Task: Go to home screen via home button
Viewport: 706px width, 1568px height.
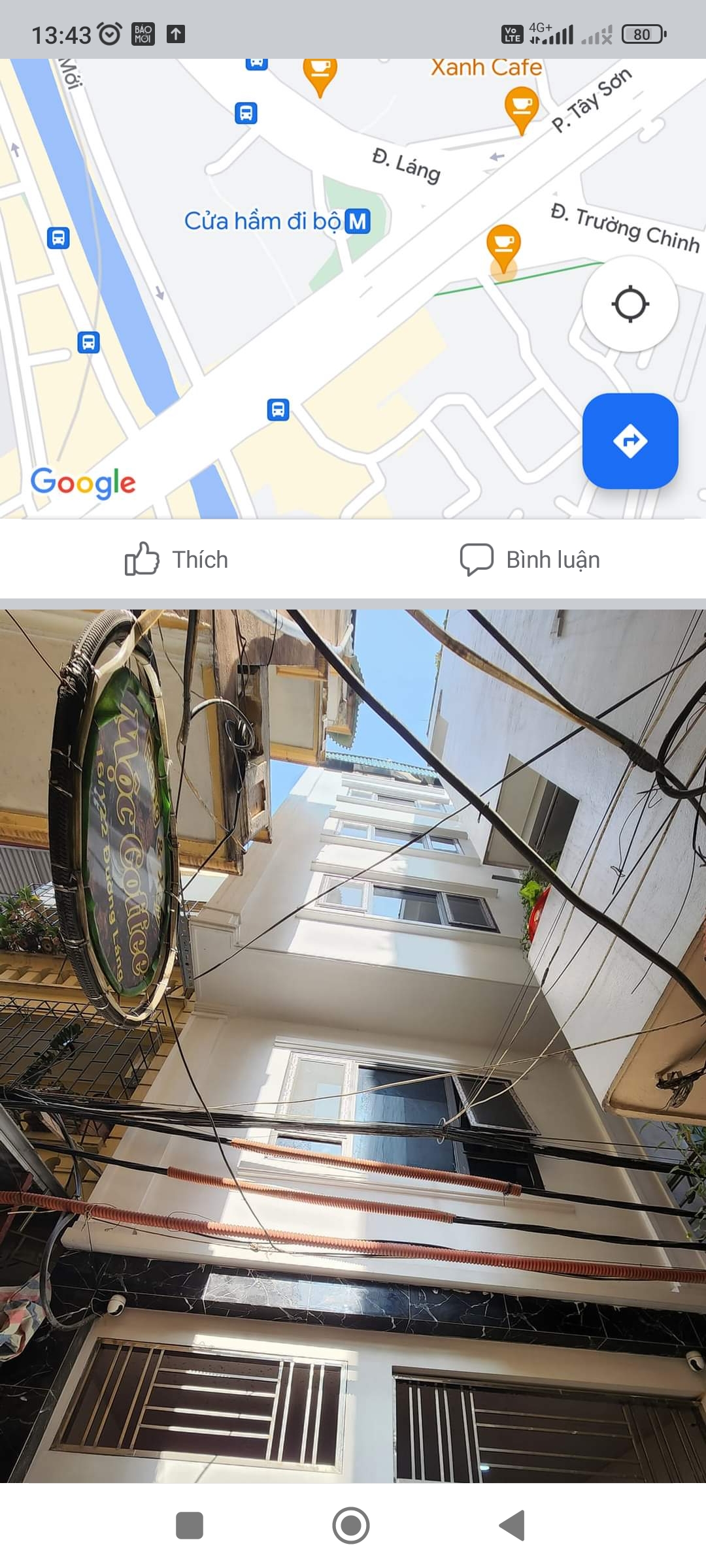Action: [x=351, y=1526]
